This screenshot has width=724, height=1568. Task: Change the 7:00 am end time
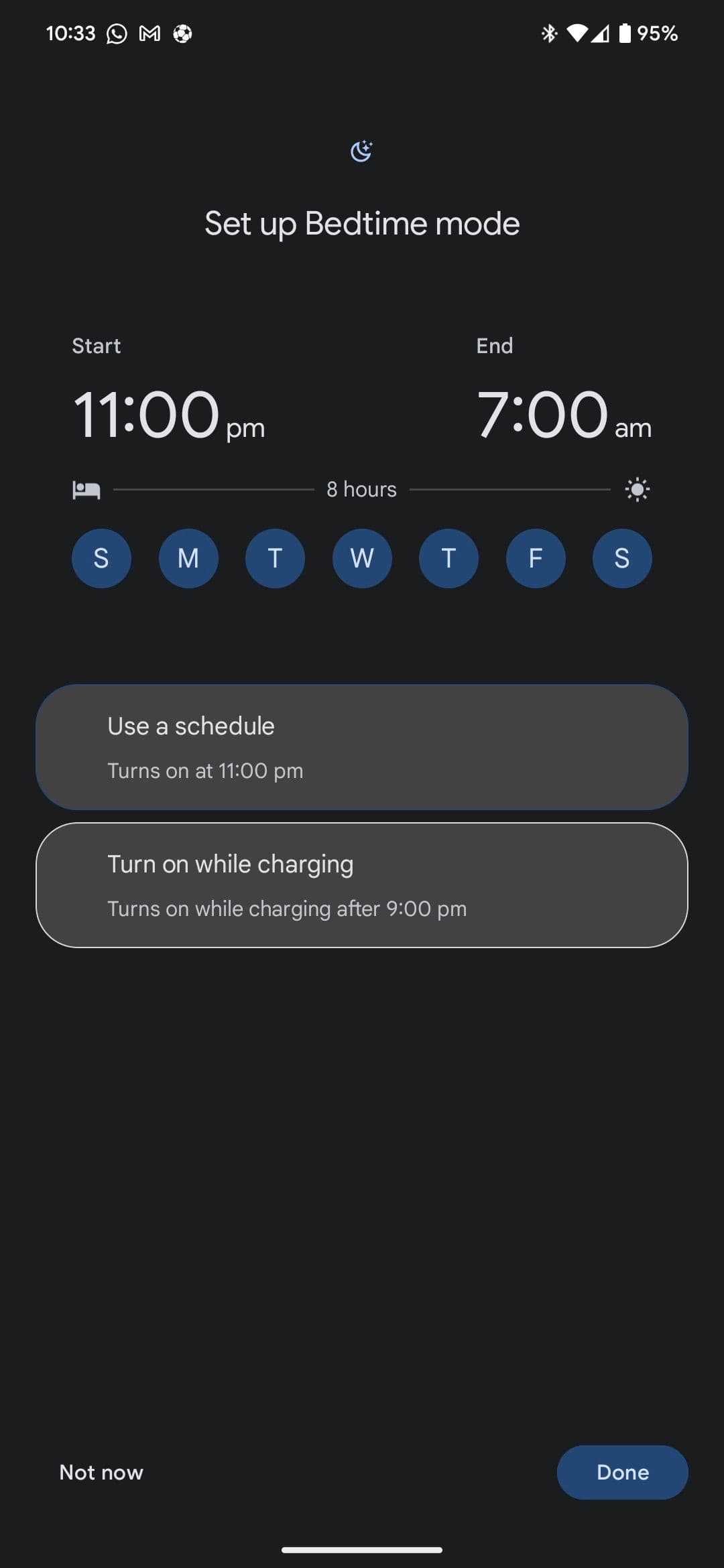point(563,415)
